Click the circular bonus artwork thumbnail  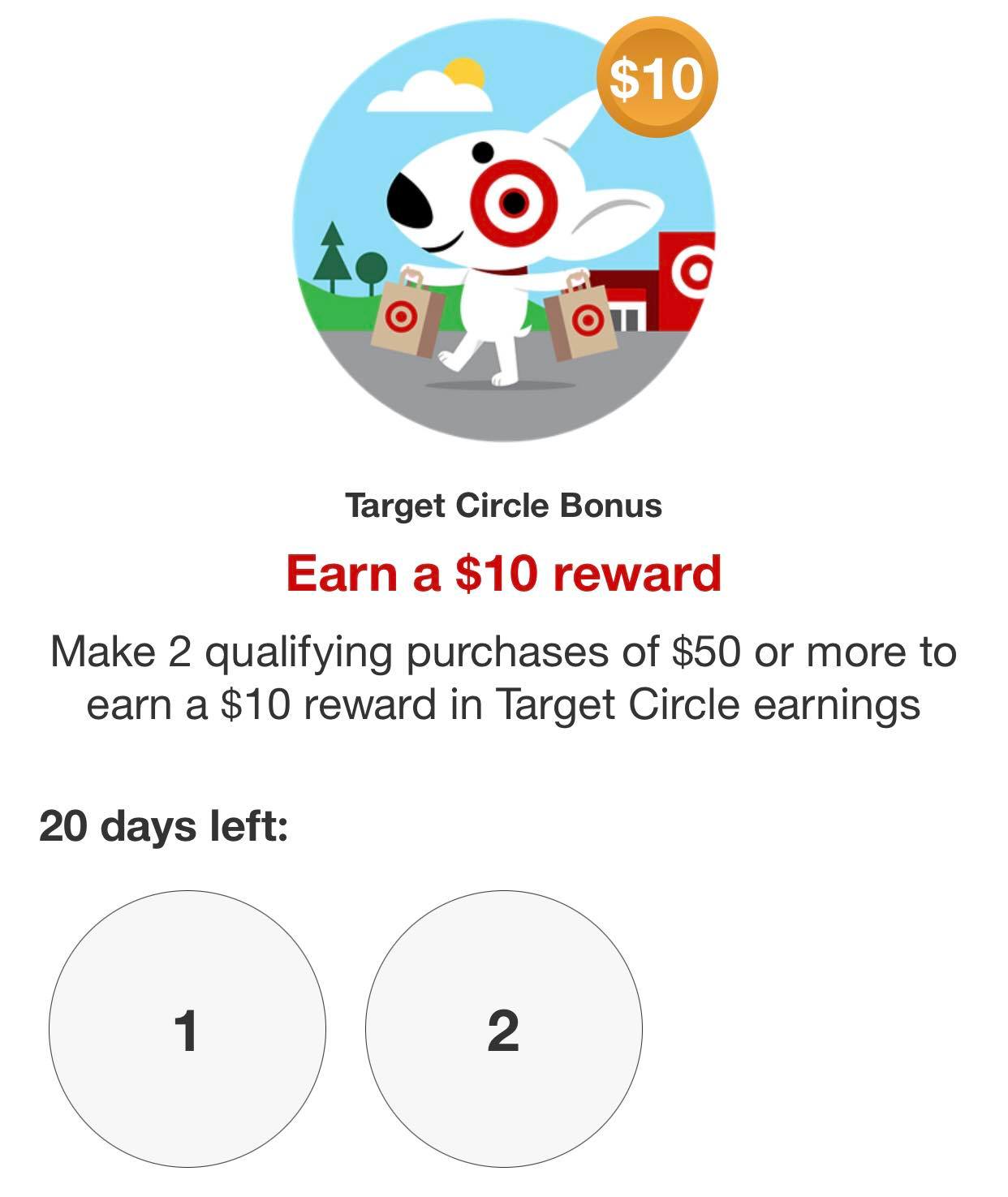click(x=503, y=231)
